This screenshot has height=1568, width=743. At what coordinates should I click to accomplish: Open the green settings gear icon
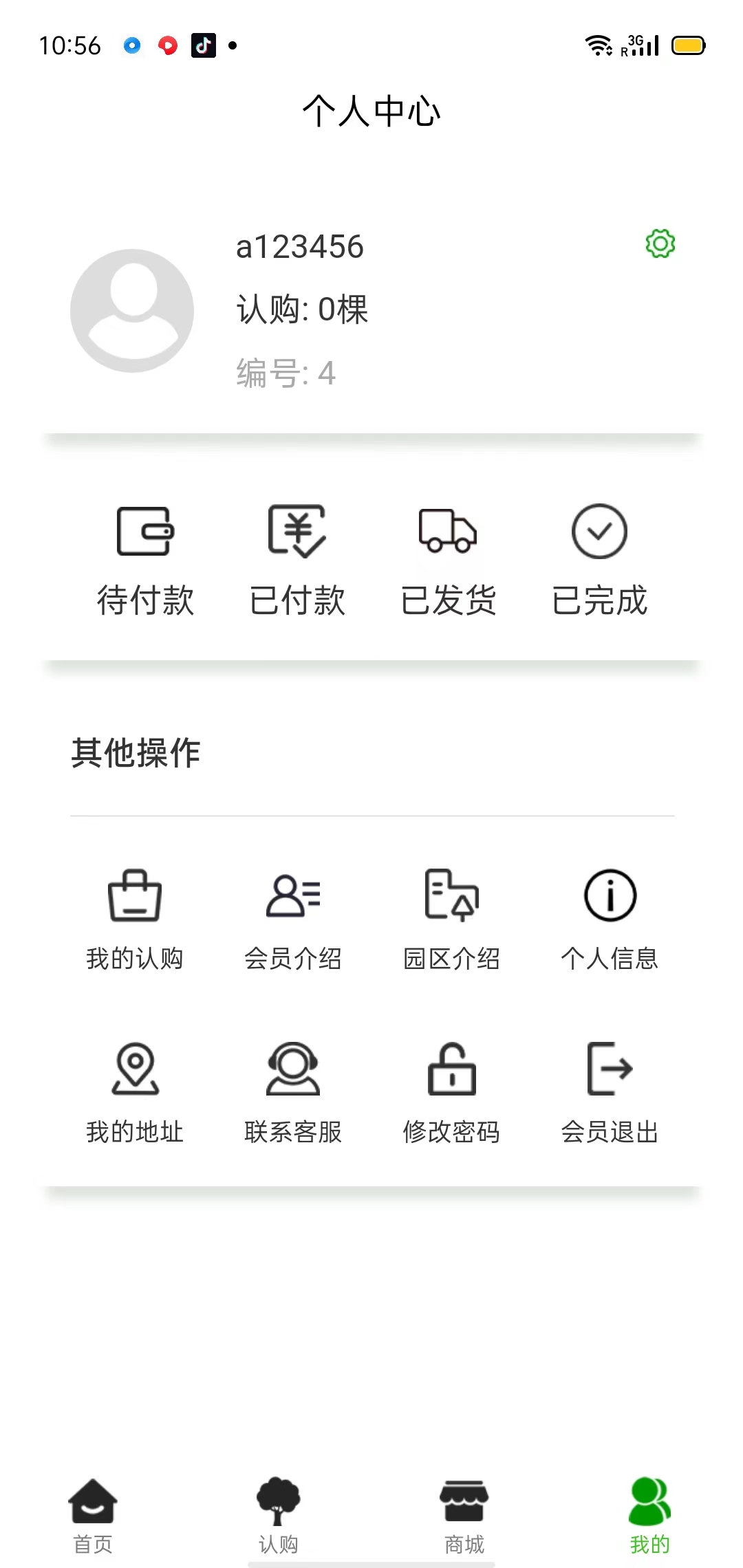[x=660, y=243]
